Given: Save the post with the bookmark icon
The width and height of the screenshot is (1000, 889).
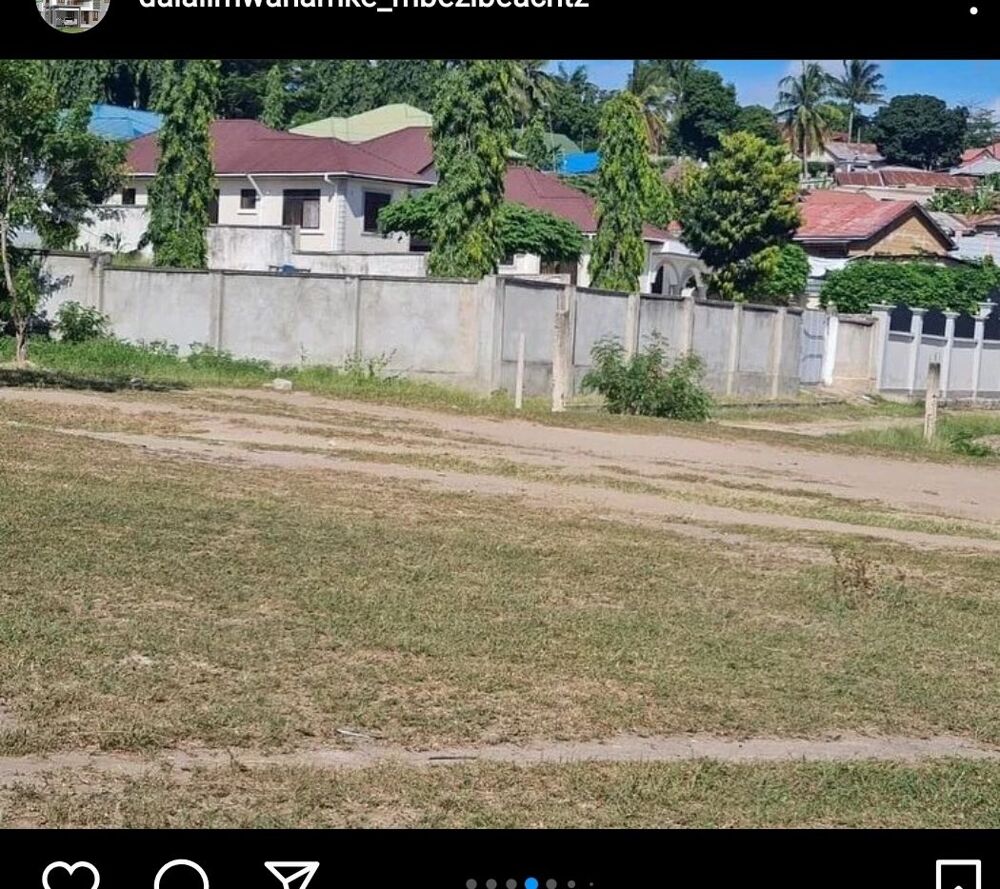Looking at the screenshot, I should (957, 876).
